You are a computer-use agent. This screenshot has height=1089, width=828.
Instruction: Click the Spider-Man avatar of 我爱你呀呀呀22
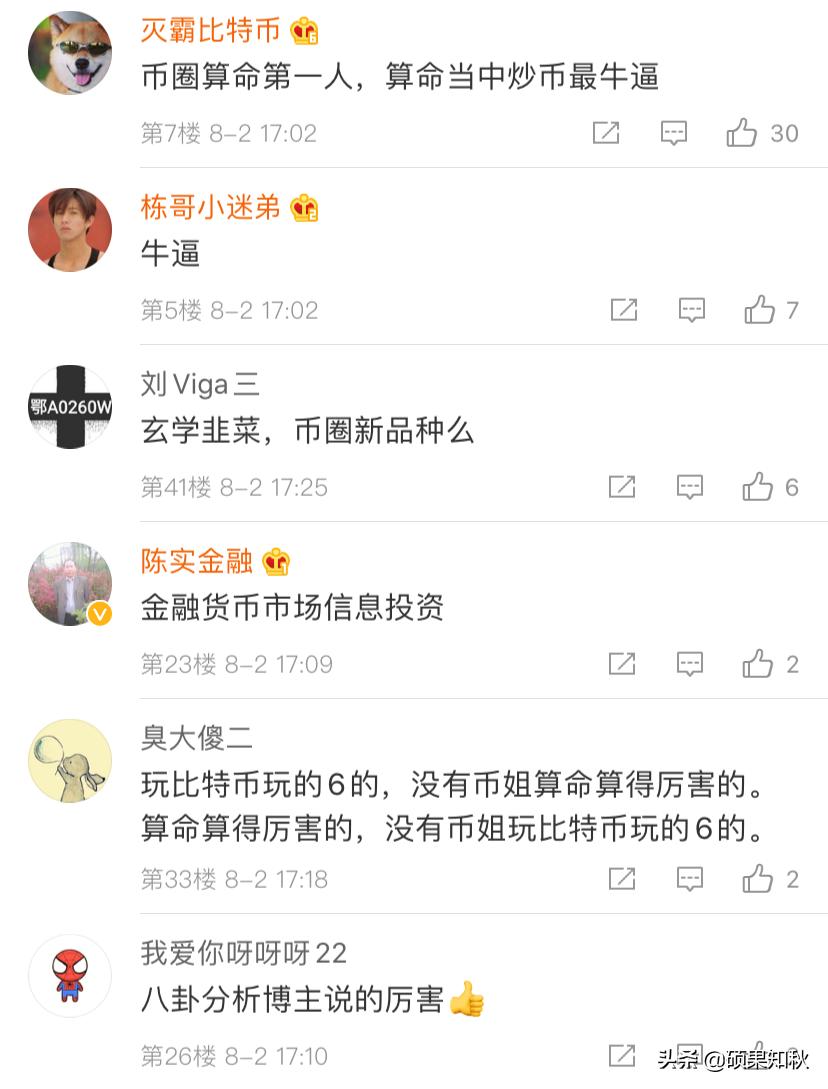coord(70,977)
